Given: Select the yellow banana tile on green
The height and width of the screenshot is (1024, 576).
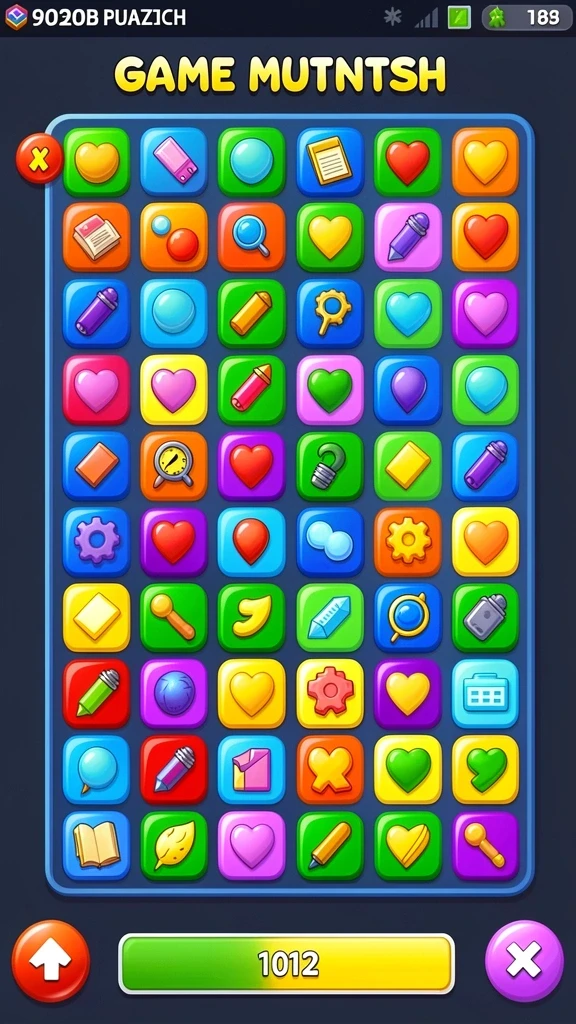Looking at the screenshot, I should coord(251,618).
